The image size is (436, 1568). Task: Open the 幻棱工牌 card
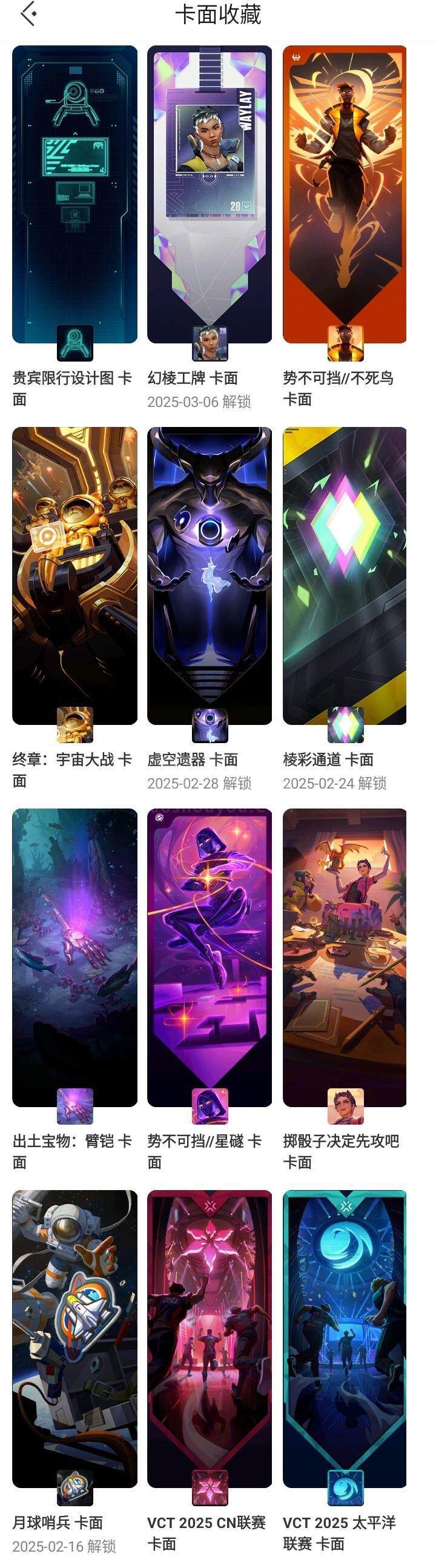point(210,195)
